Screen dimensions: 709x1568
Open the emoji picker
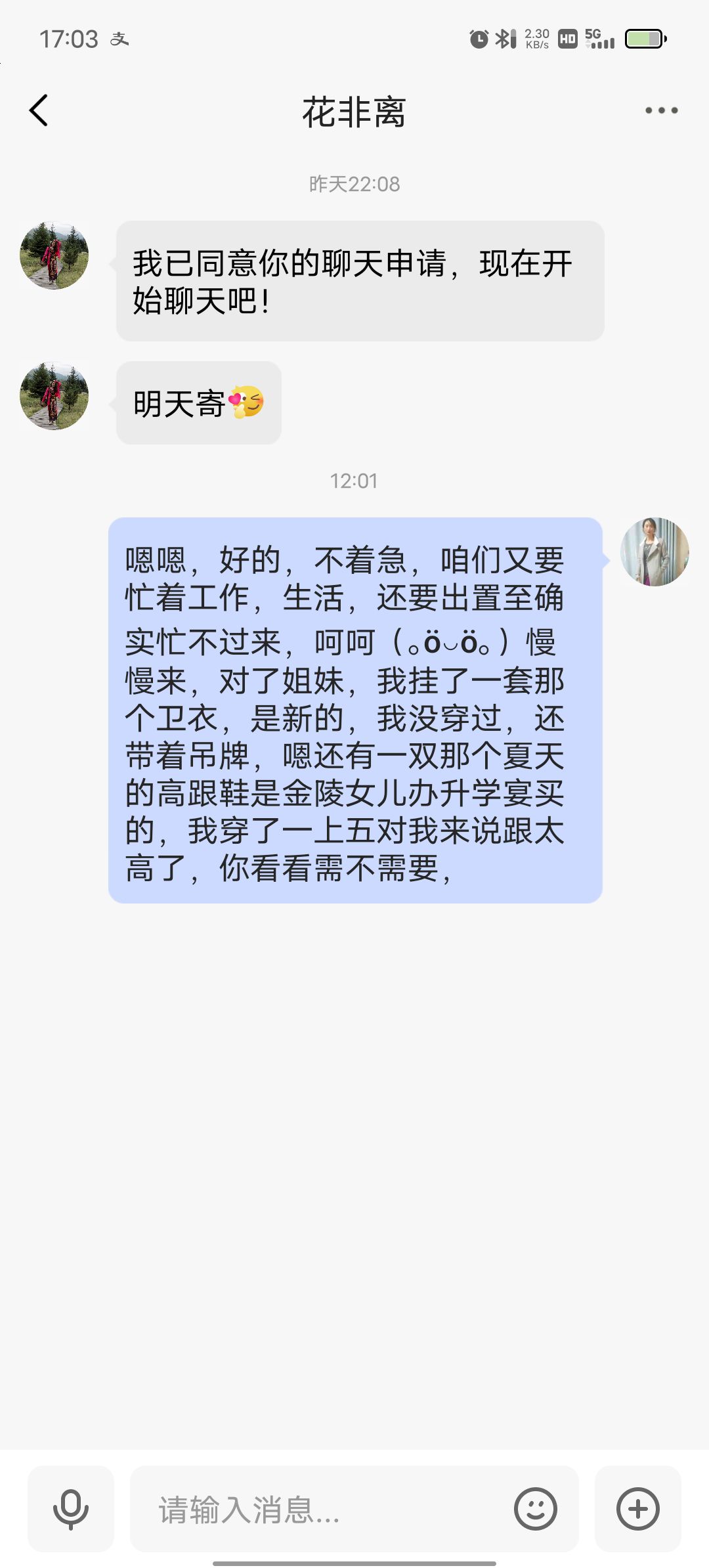pos(535,1509)
